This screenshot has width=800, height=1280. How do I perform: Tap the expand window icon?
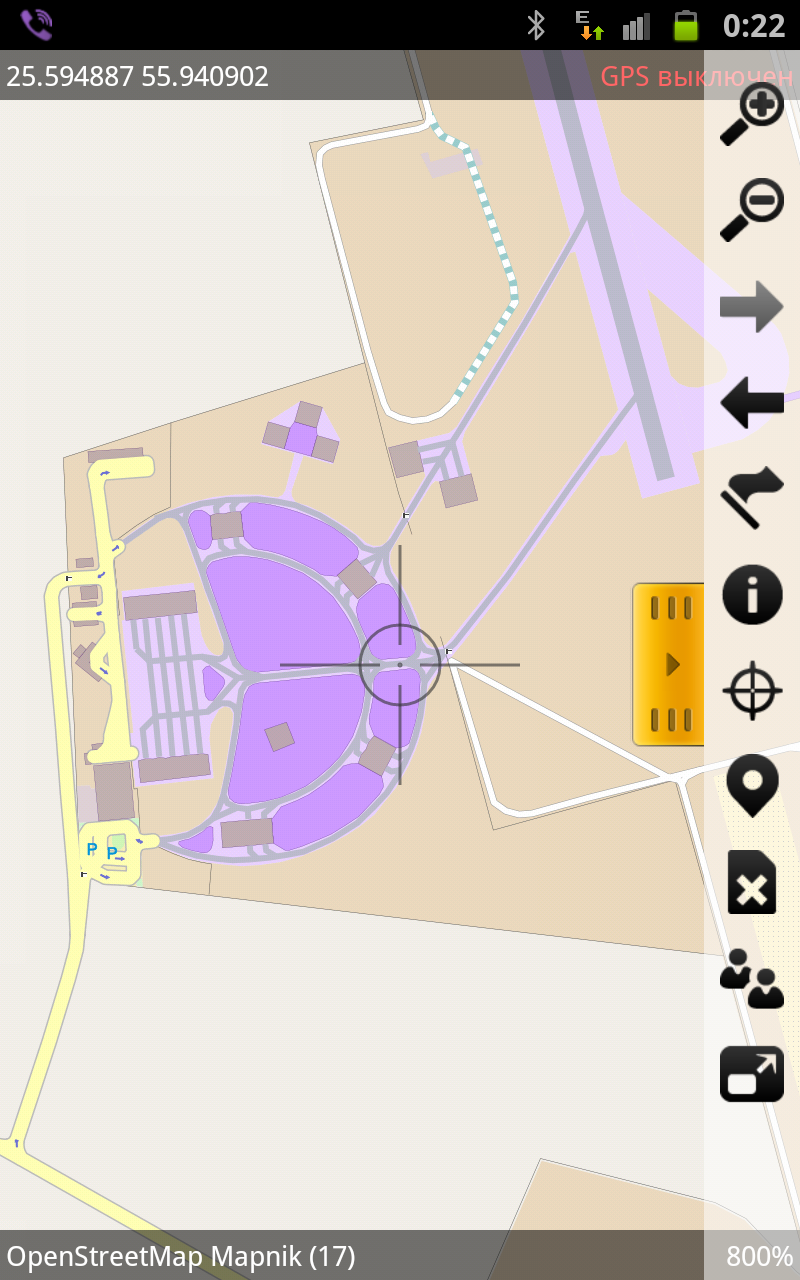pyautogui.click(x=752, y=1074)
